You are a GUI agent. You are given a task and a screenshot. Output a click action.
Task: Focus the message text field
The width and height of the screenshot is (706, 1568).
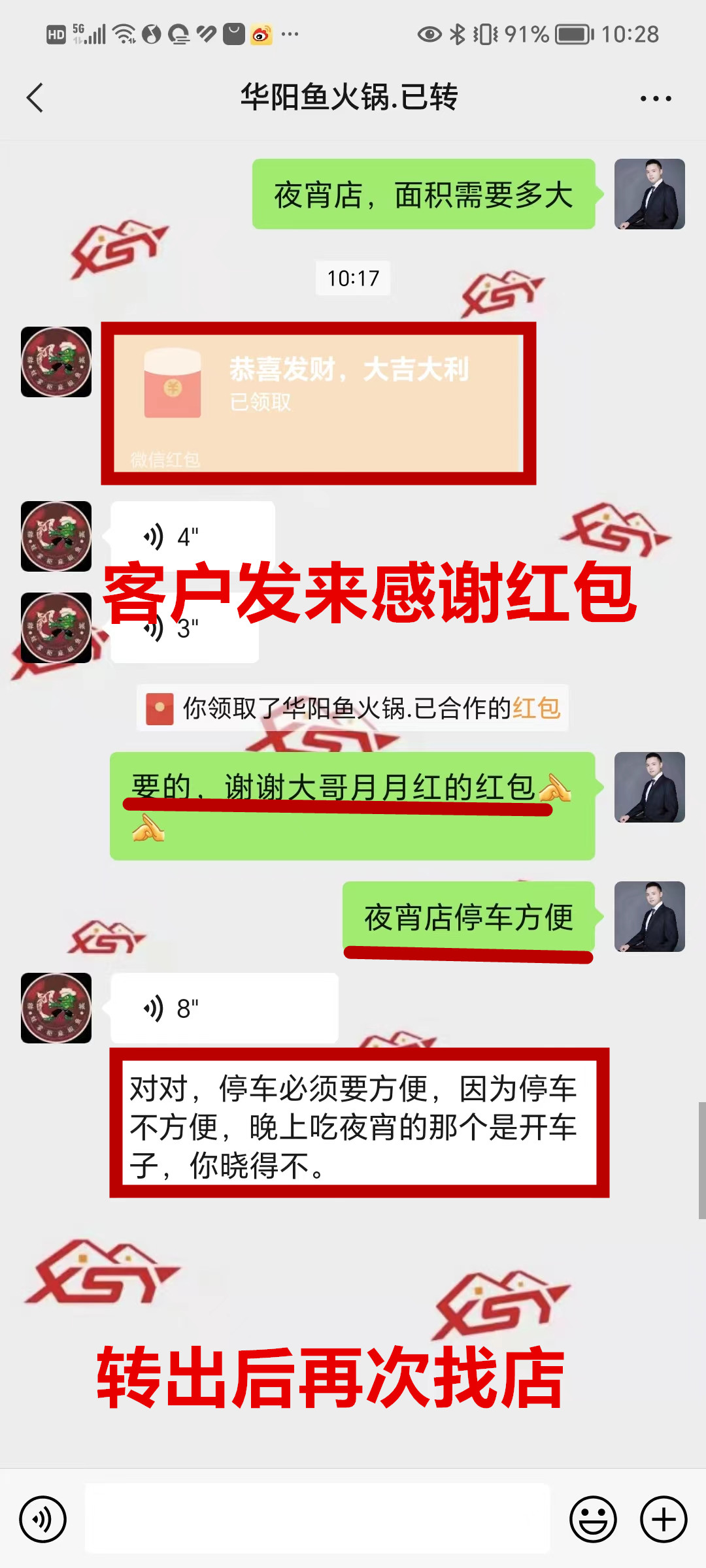click(x=318, y=1519)
